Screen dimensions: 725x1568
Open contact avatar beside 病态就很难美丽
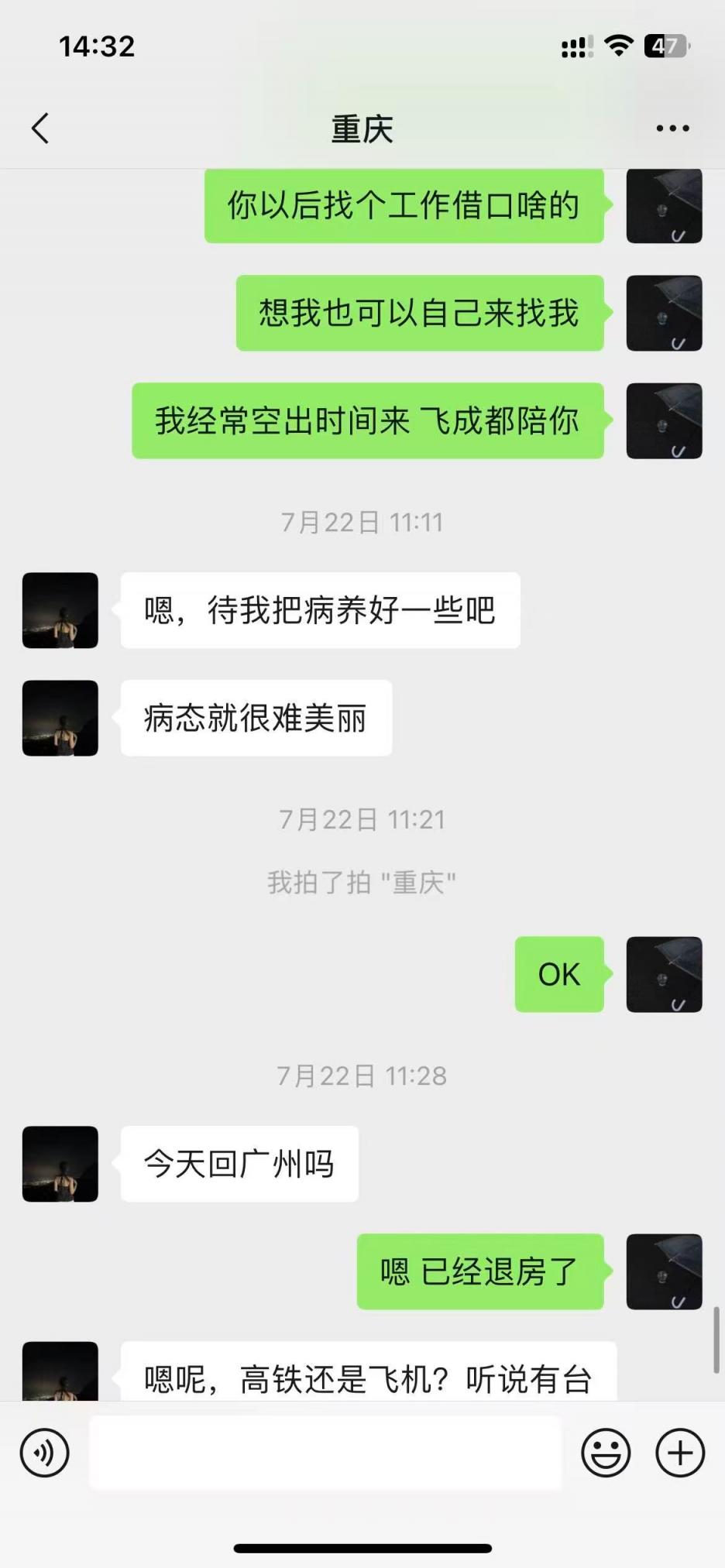pos(60,718)
